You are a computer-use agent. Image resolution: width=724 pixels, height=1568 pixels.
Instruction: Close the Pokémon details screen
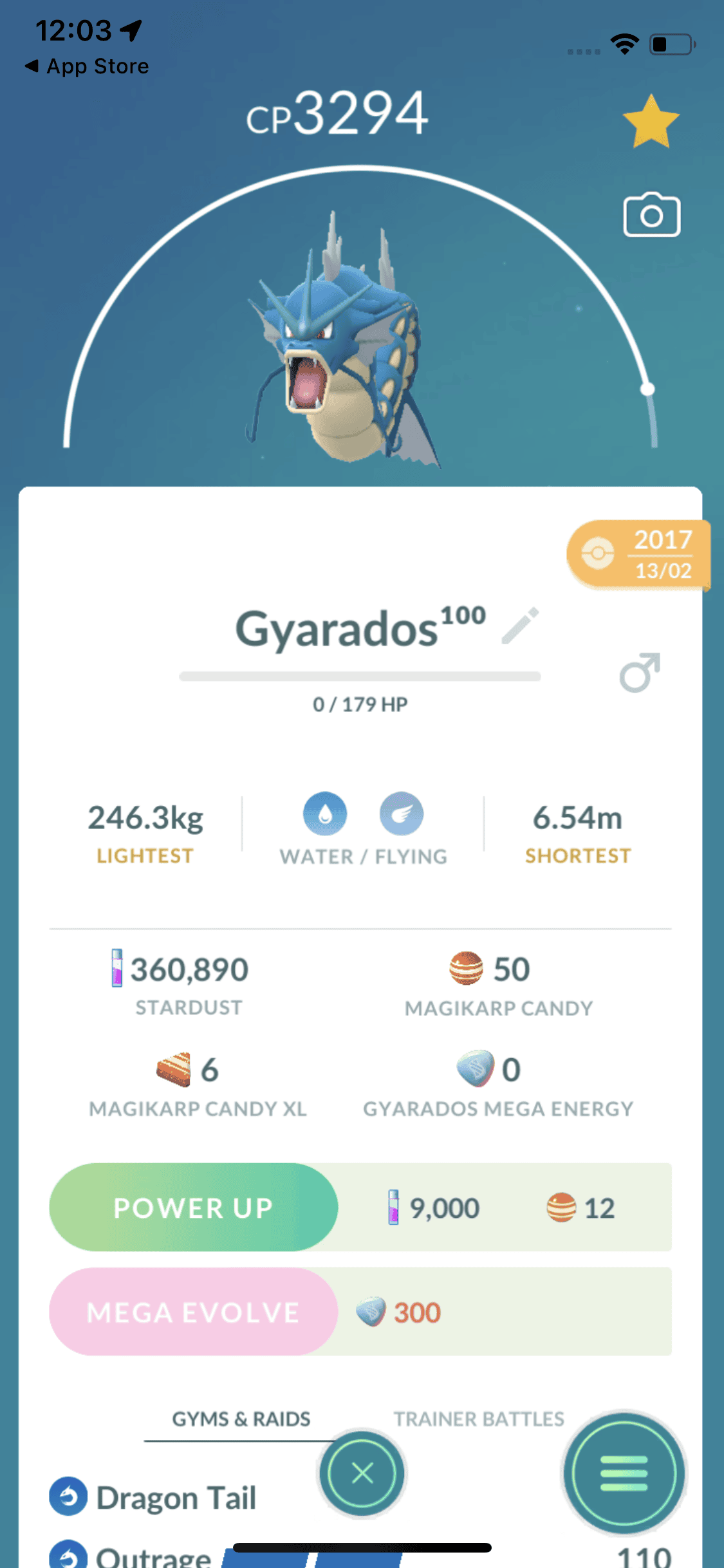362,1473
